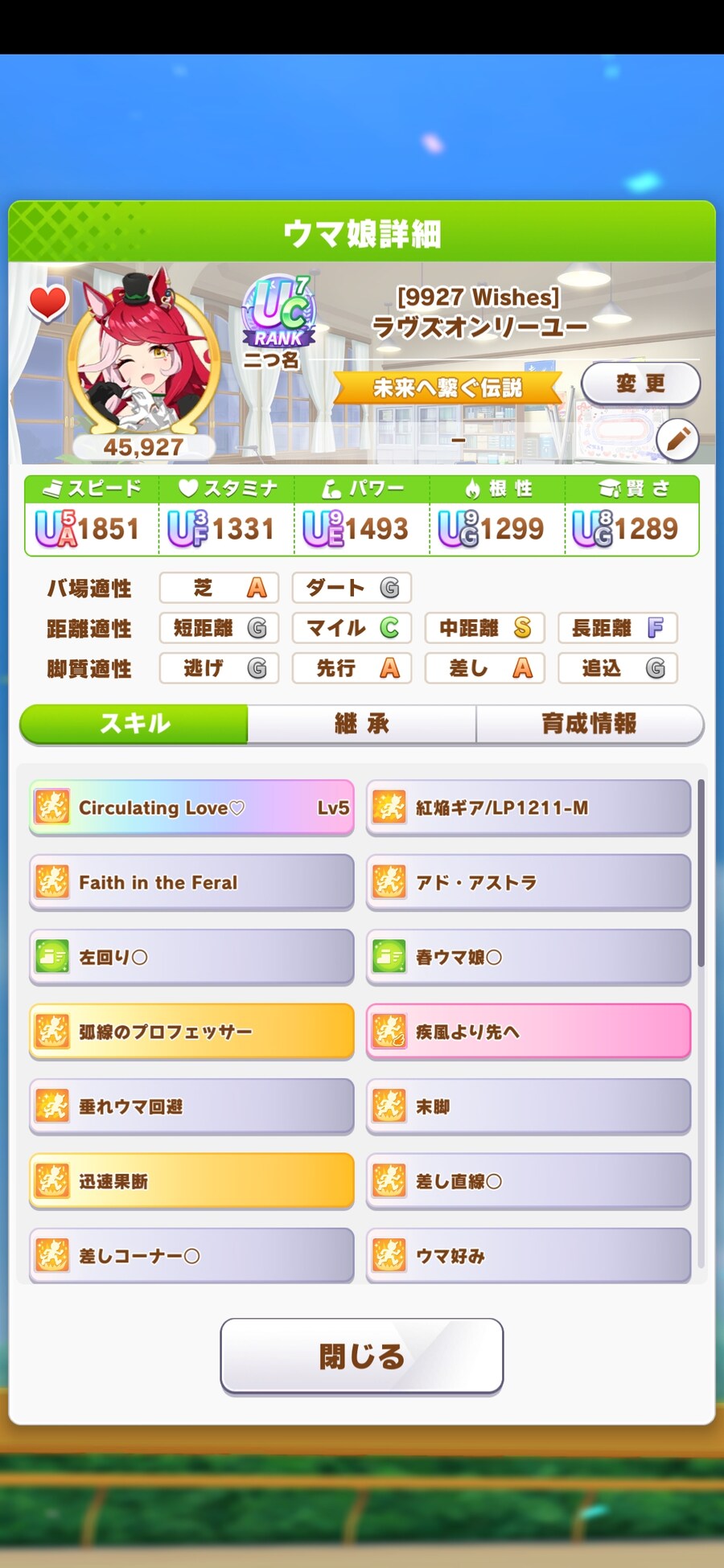Screen dimensions: 724x1568
Task: Open the 春ウマ娘○ skill
Action: [529, 957]
